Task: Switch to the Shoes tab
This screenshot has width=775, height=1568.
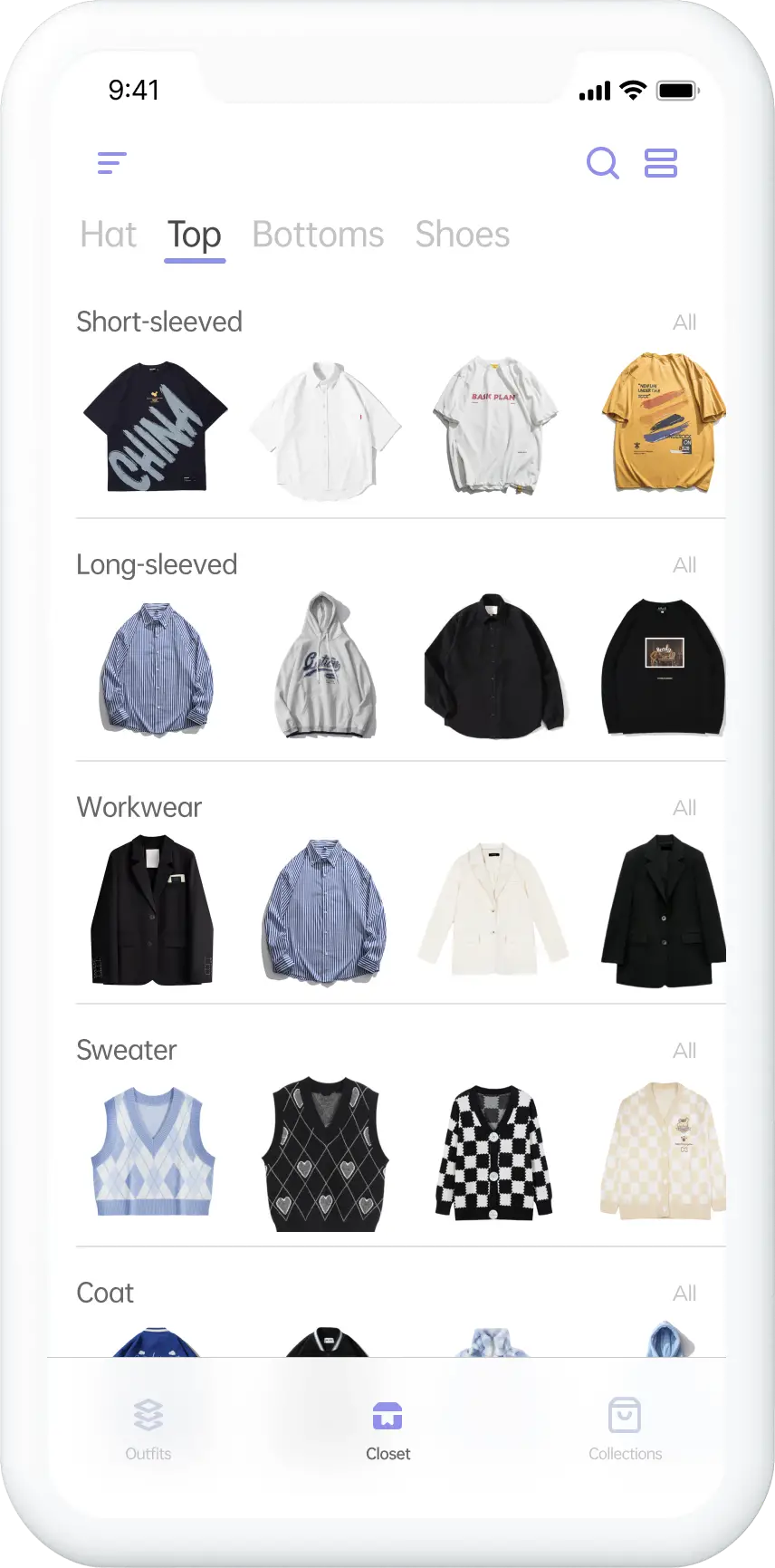Action: (x=463, y=235)
